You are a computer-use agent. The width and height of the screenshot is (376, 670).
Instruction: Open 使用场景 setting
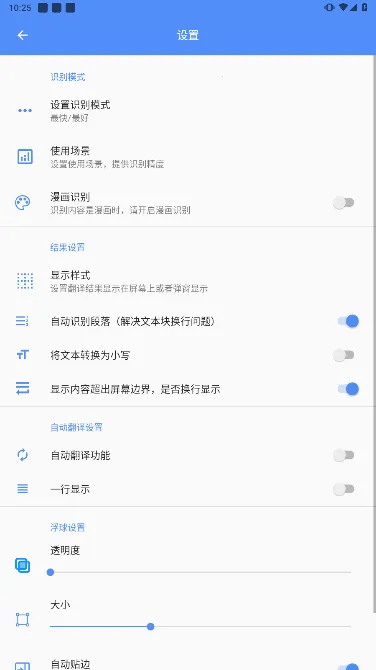188,156
